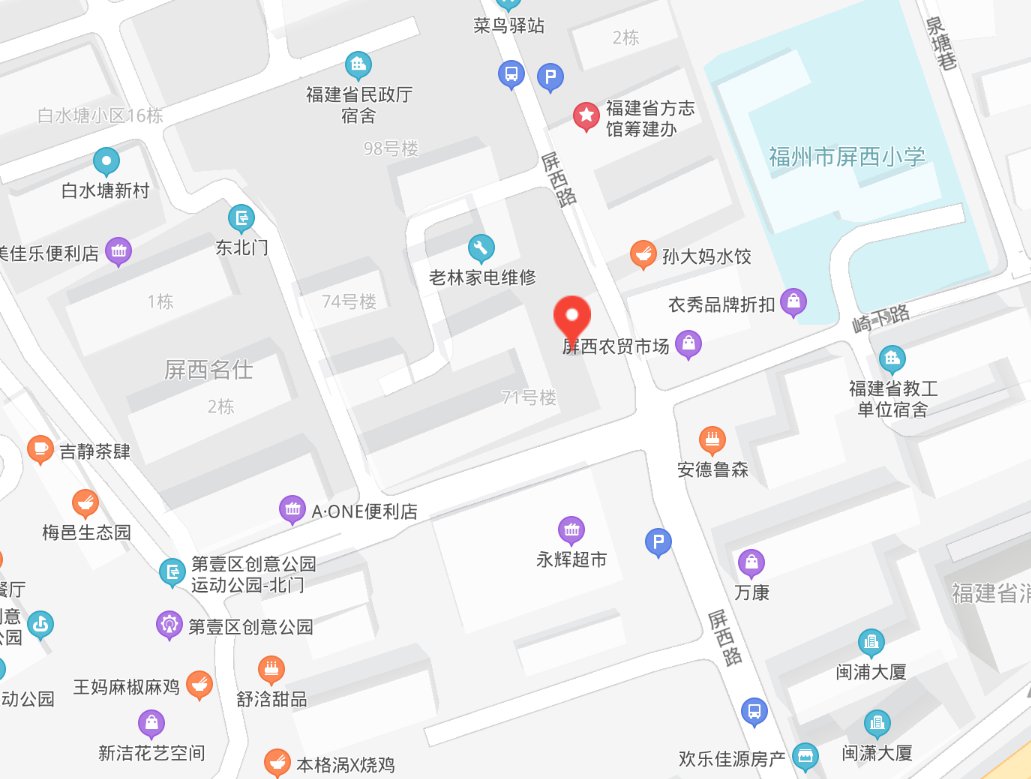Screen dimensions: 1031x779
Task: Select the 永辉超市 marker
Action: [x=571, y=530]
